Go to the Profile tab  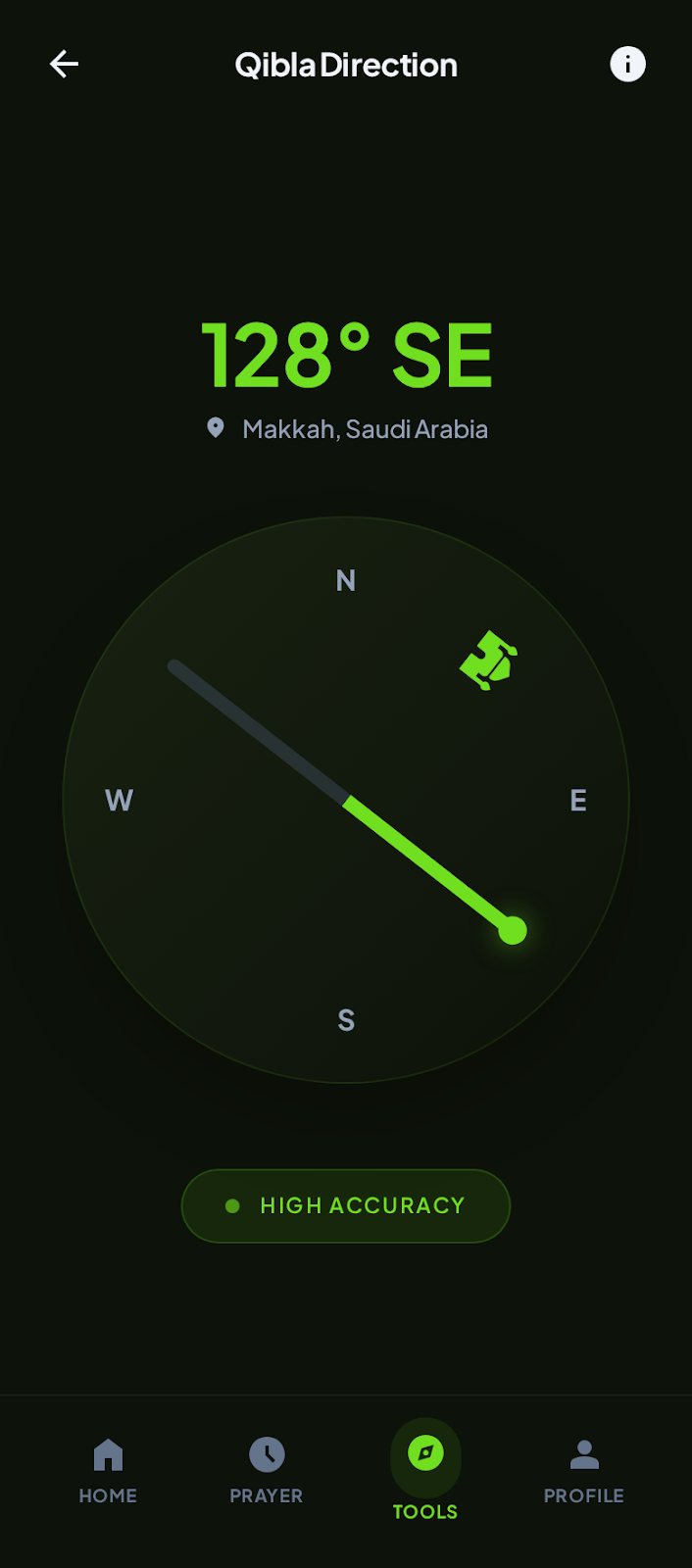(584, 1470)
